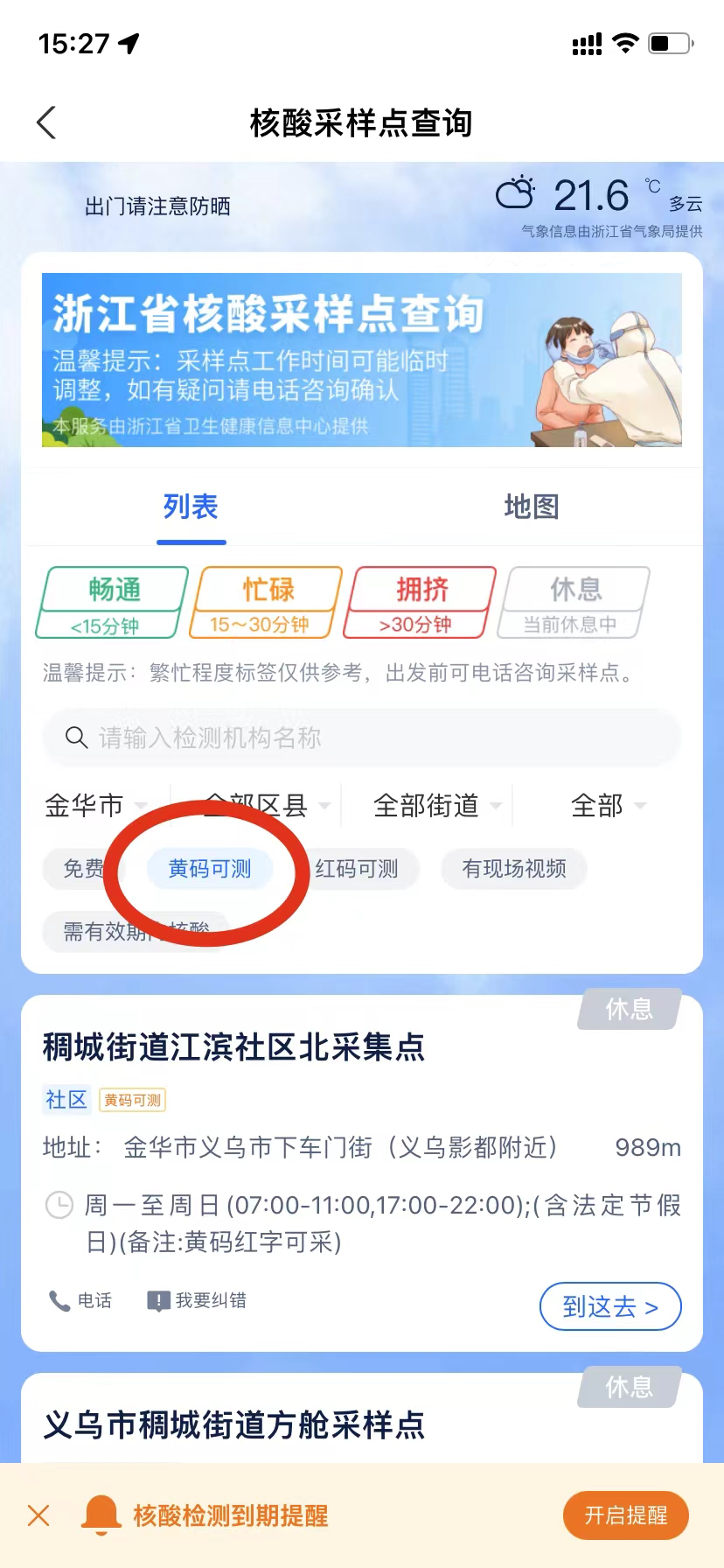Screen dimensions: 724x1568
Task: Select the 列表 tab
Action: tap(191, 507)
